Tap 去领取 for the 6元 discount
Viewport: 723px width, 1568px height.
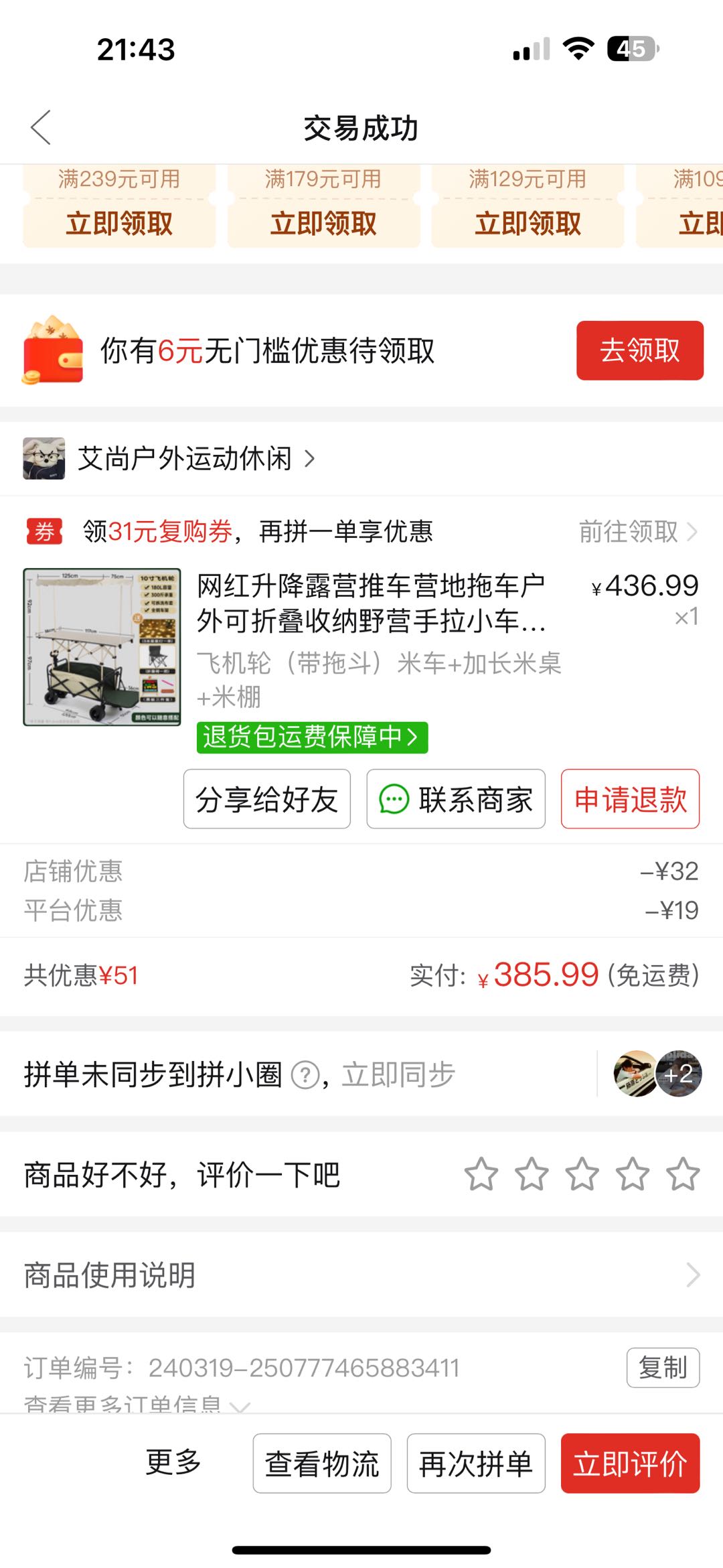pos(639,350)
